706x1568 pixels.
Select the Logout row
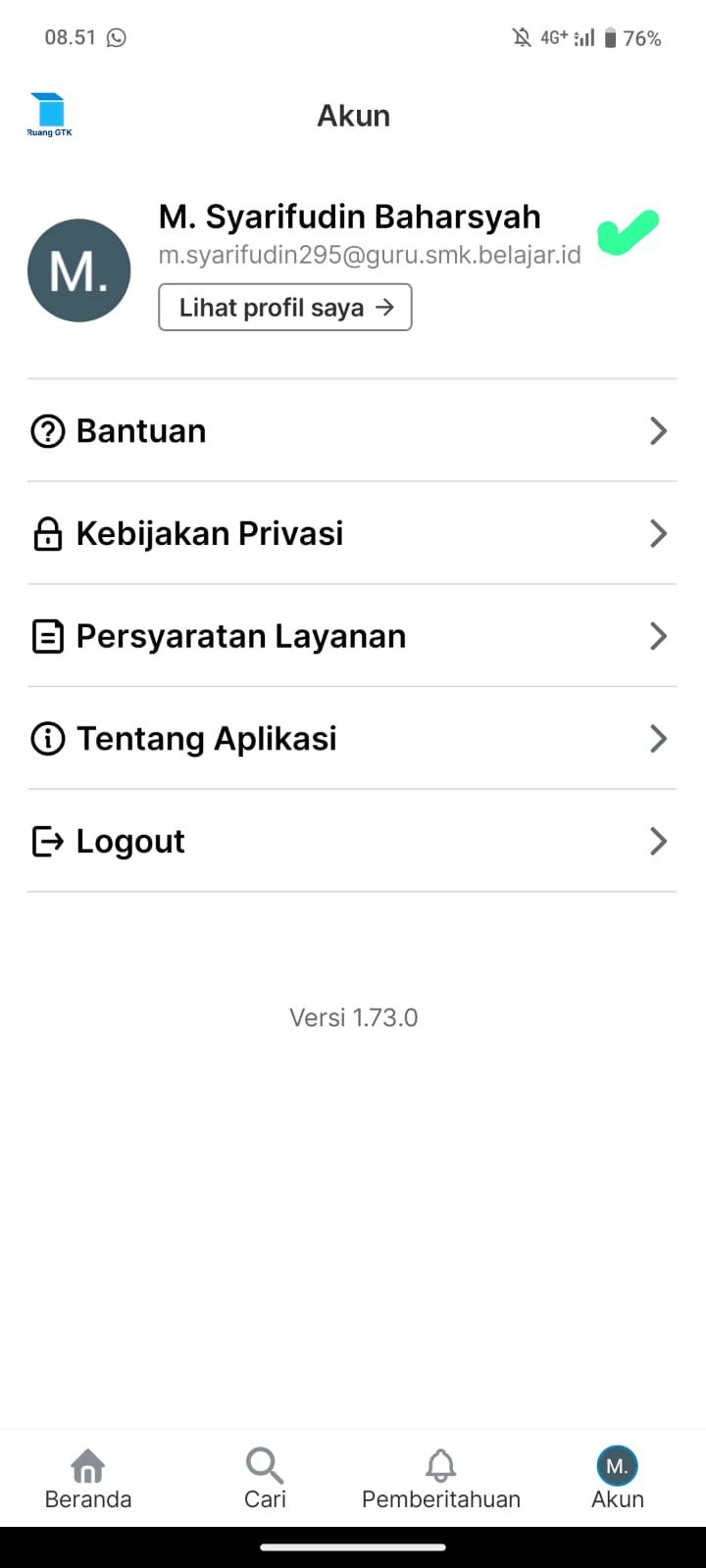pyautogui.click(x=351, y=842)
